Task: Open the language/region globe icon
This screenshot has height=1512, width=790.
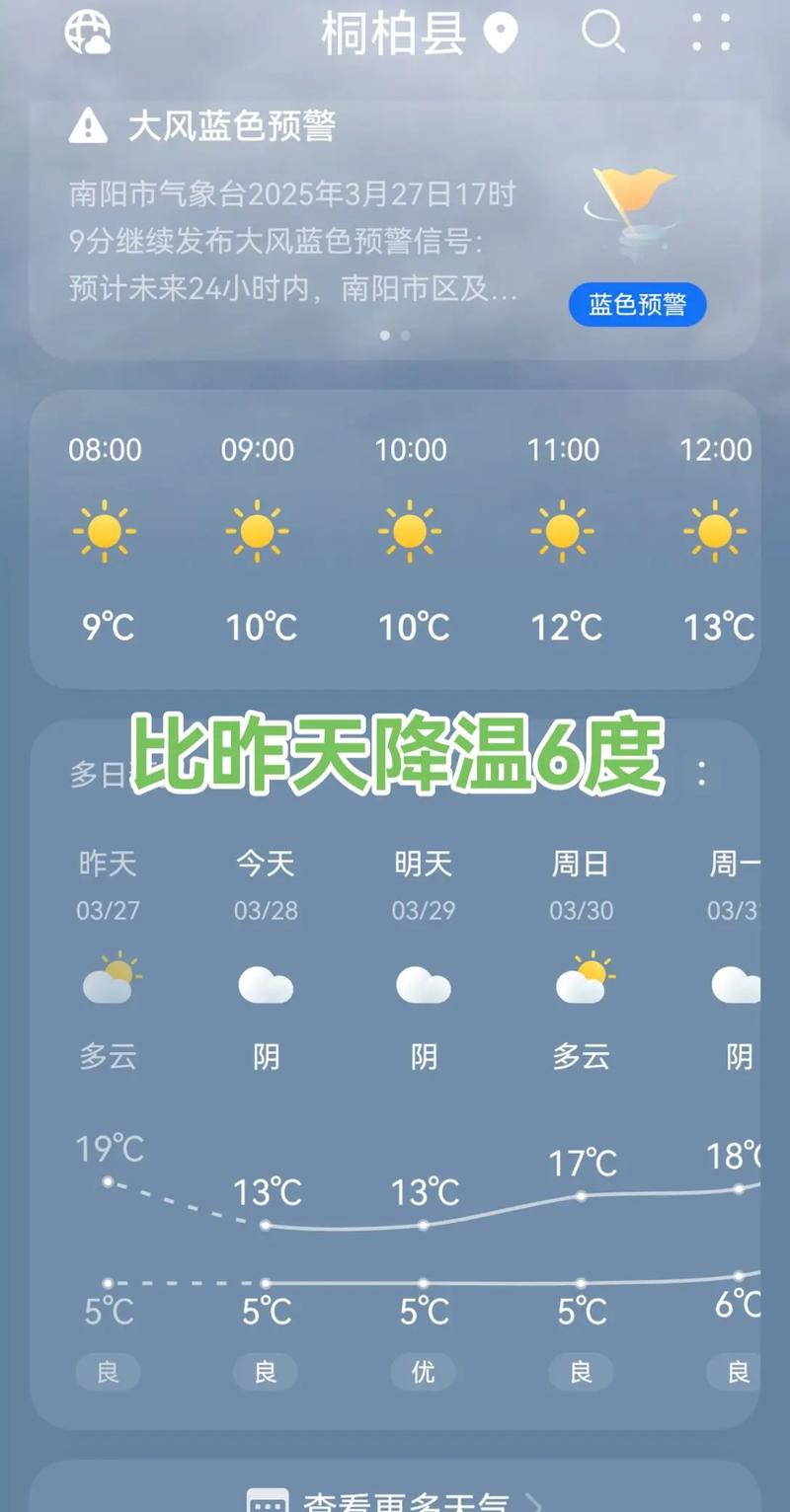Action: click(87, 33)
